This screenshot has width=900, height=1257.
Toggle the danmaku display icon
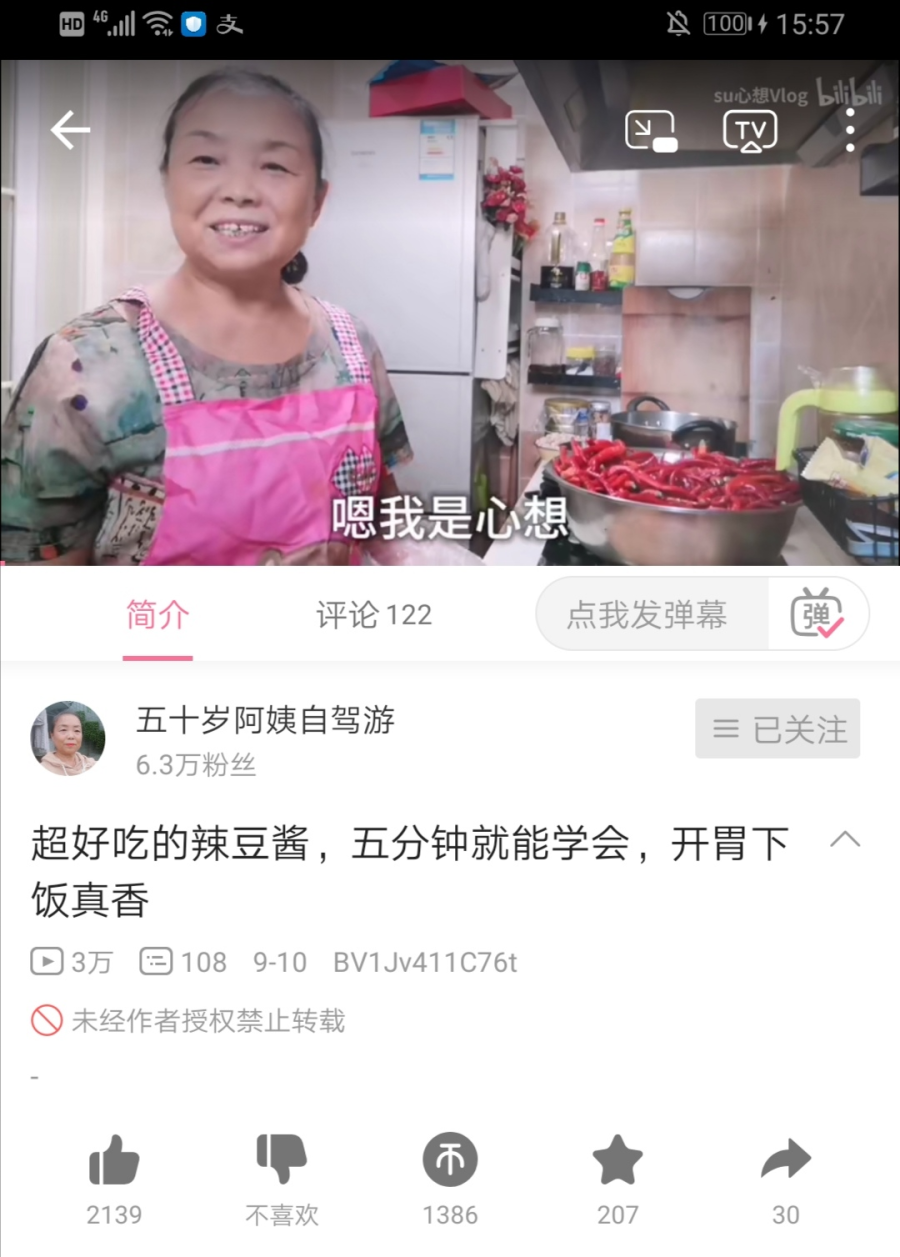tap(816, 614)
